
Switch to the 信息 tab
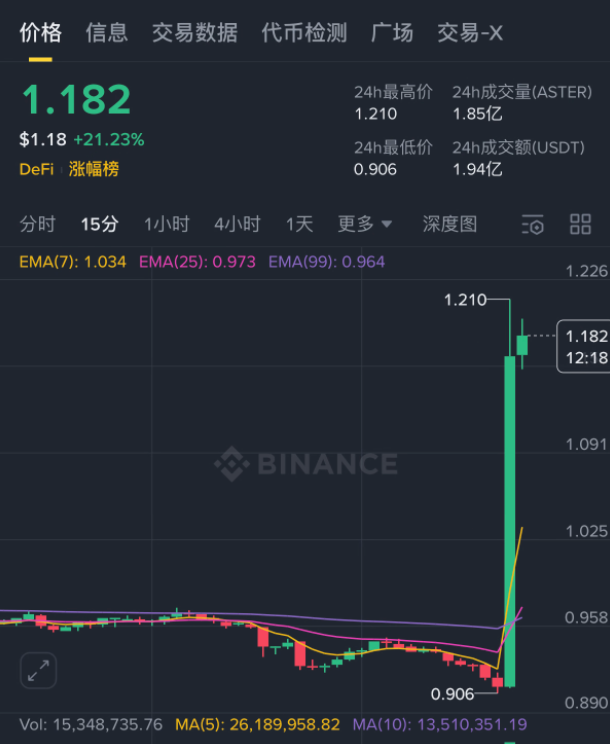(x=107, y=33)
